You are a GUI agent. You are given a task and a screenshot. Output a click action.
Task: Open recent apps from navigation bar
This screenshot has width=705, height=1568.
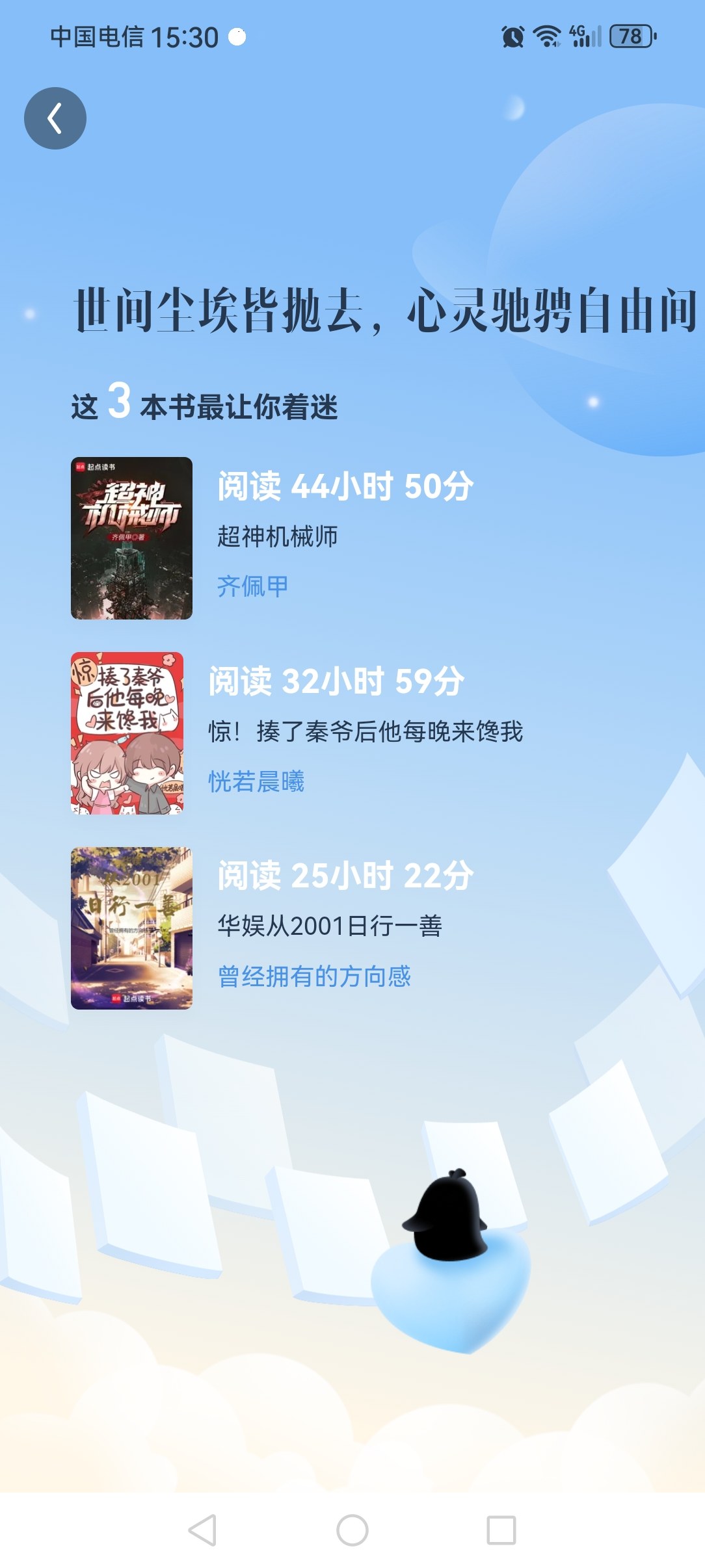click(501, 1530)
